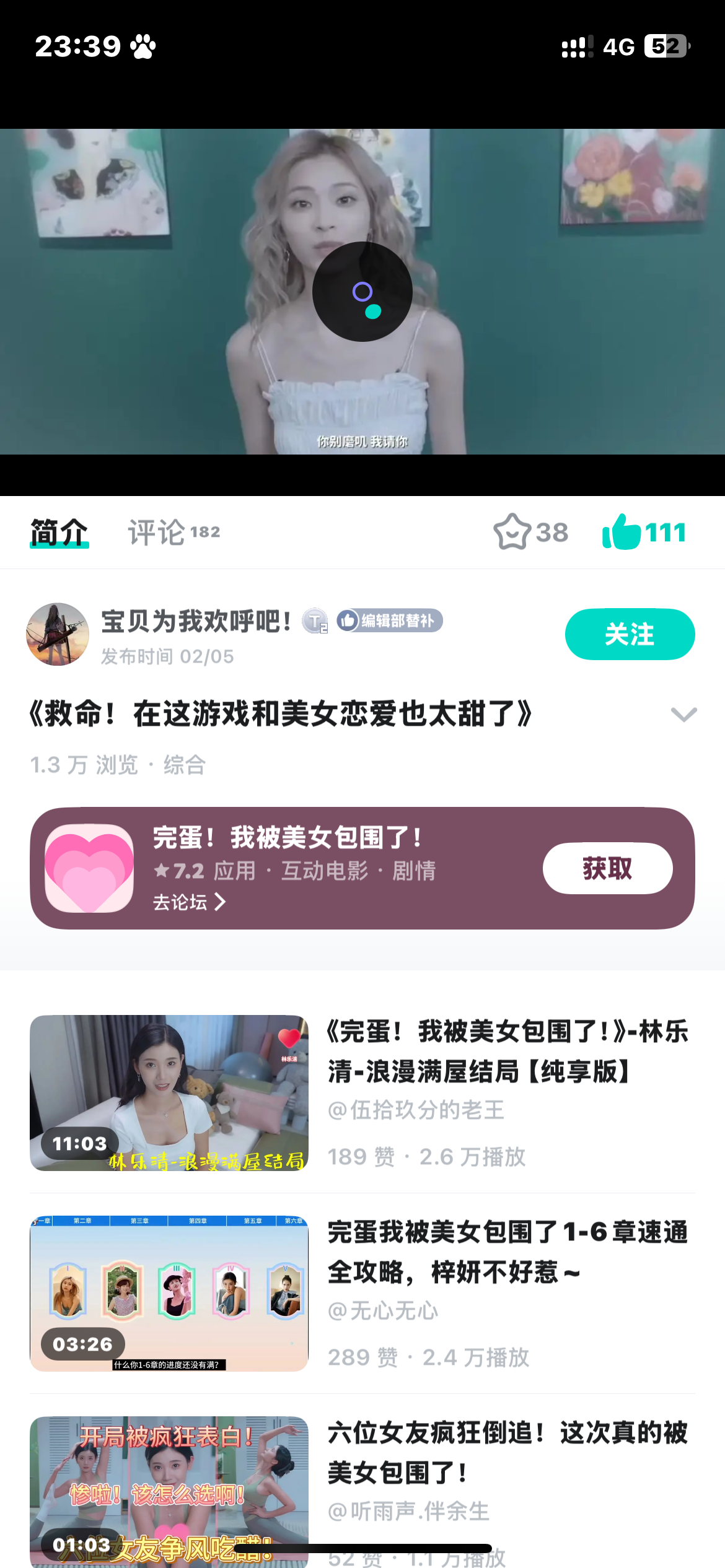Follow the uploader 宝贝为我欢呼吧！

(630, 634)
